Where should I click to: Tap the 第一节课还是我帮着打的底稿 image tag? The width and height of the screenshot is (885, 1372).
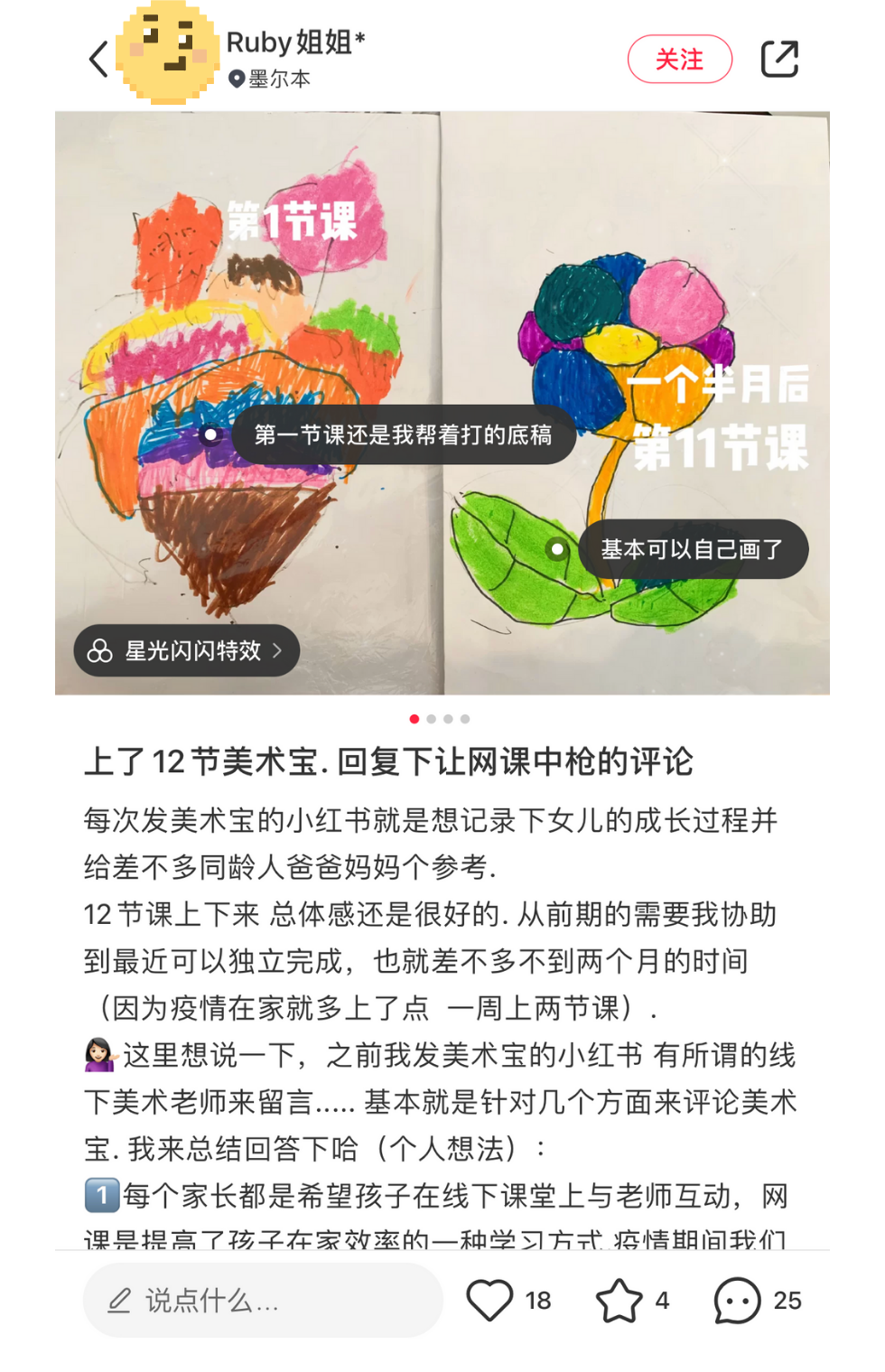point(403,435)
